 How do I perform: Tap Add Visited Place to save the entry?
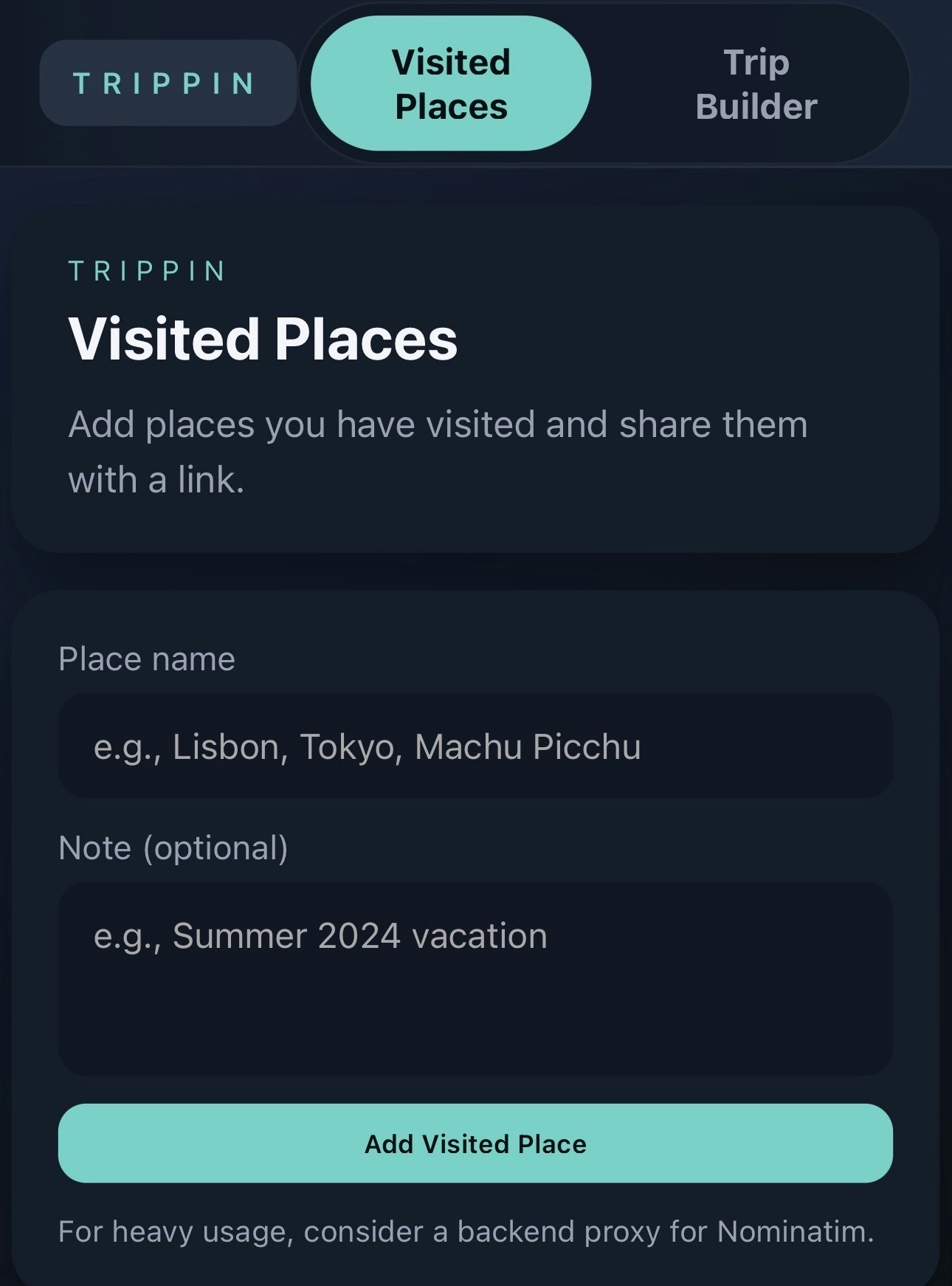[476, 1143]
